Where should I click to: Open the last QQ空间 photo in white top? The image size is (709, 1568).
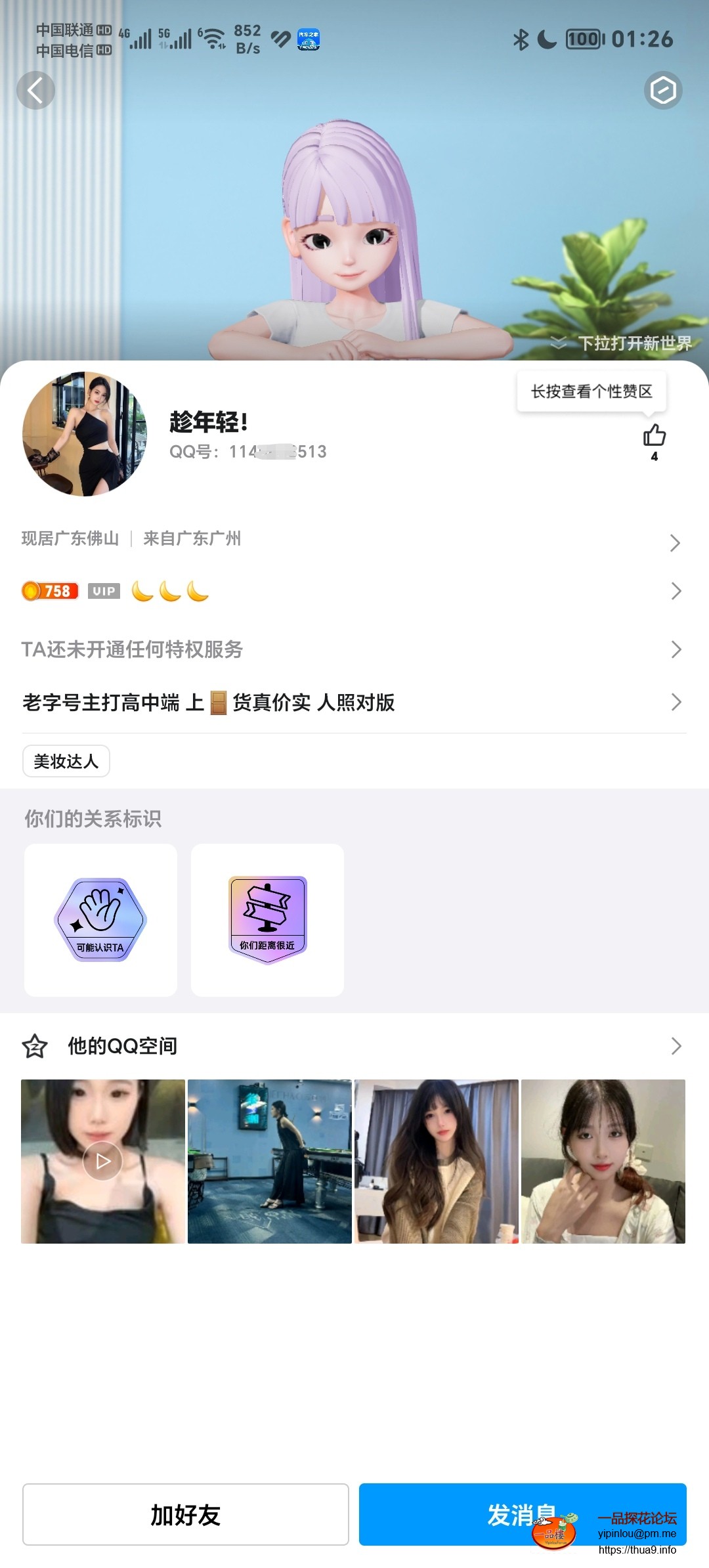click(x=603, y=1161)
